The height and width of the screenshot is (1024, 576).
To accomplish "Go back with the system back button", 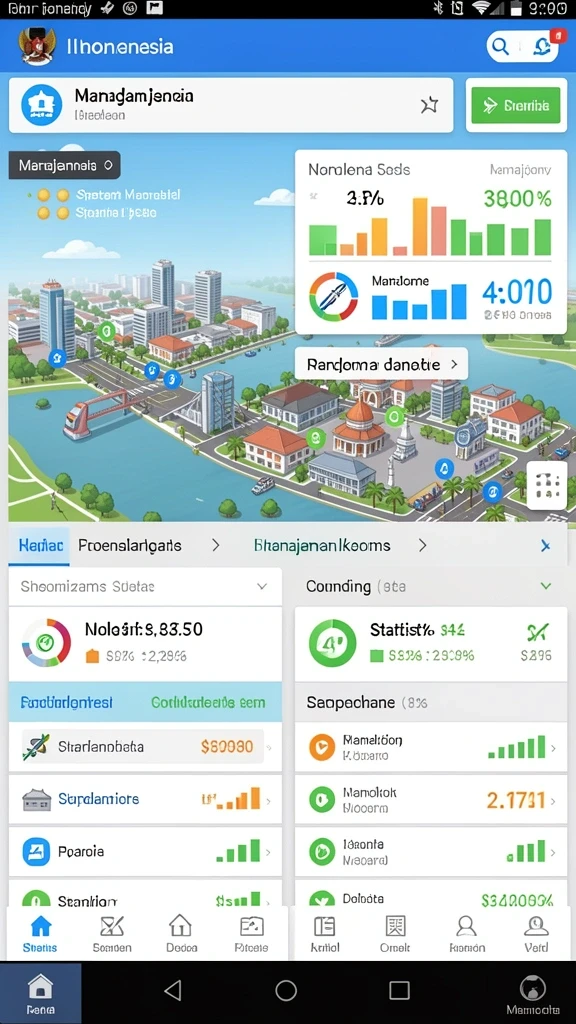I will (x=172, y=991).
